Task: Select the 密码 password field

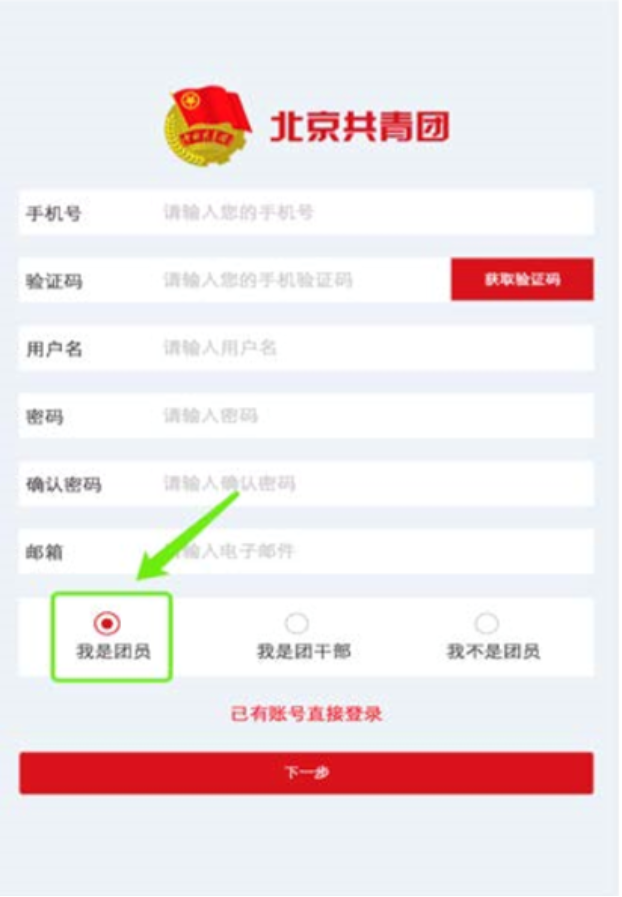Action: point(370,416)
